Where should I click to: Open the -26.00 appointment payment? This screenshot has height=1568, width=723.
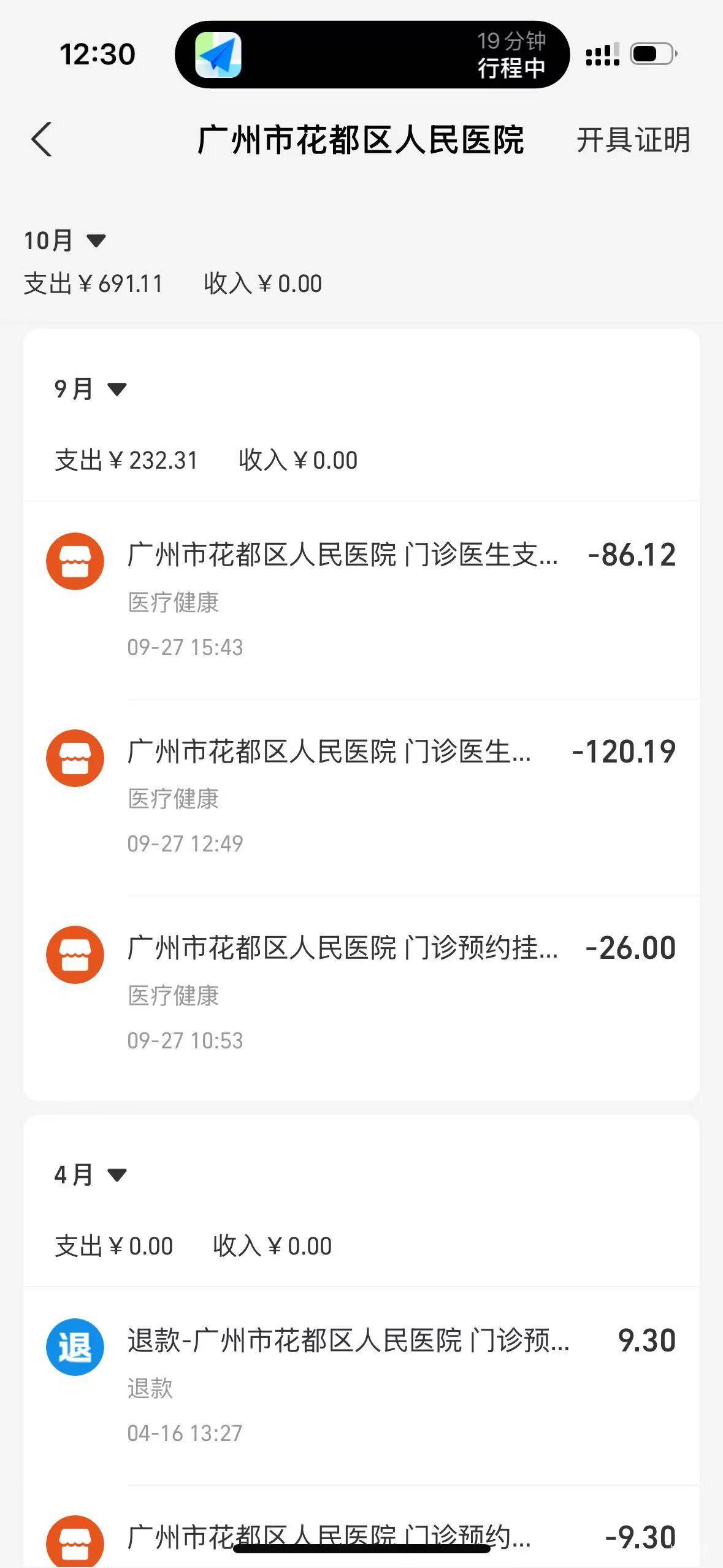tap(361, 991)
